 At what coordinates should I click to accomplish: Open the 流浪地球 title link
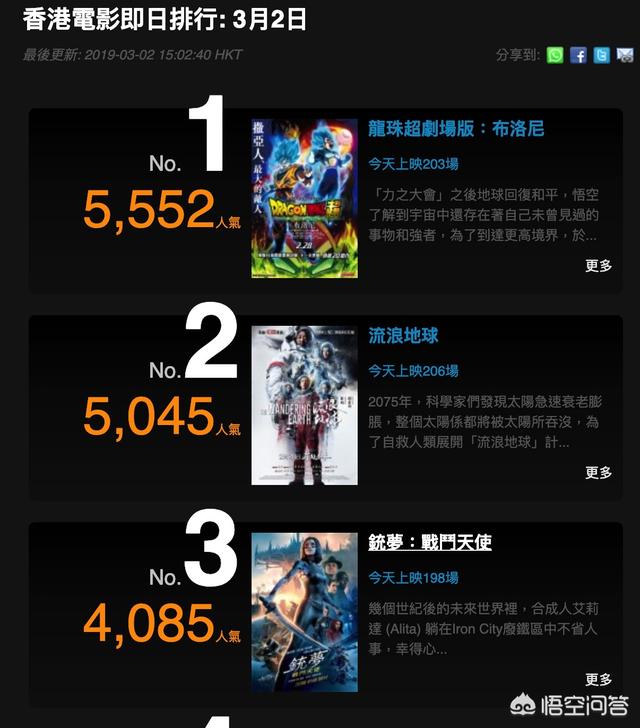coord(403,336)
